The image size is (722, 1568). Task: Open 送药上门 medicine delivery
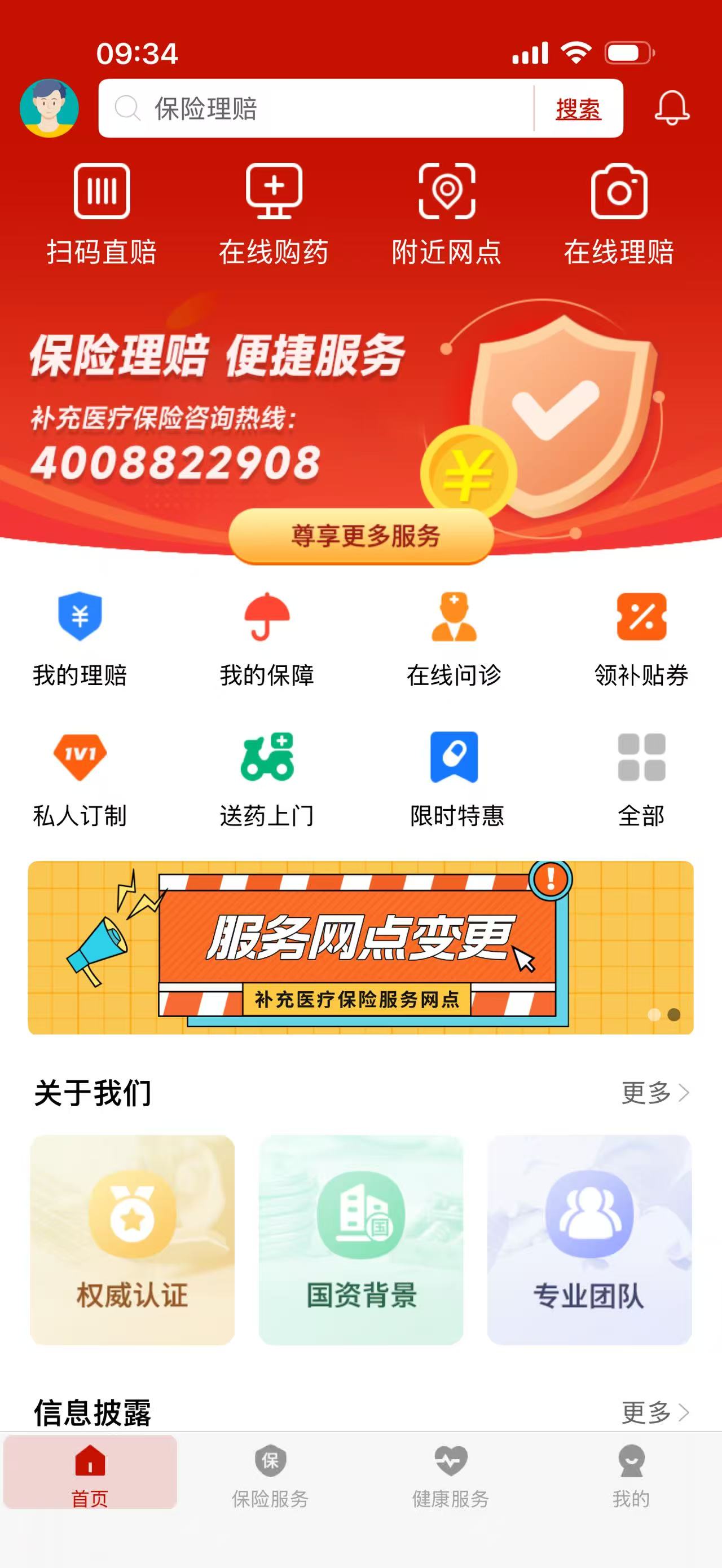tap(267, 779)
